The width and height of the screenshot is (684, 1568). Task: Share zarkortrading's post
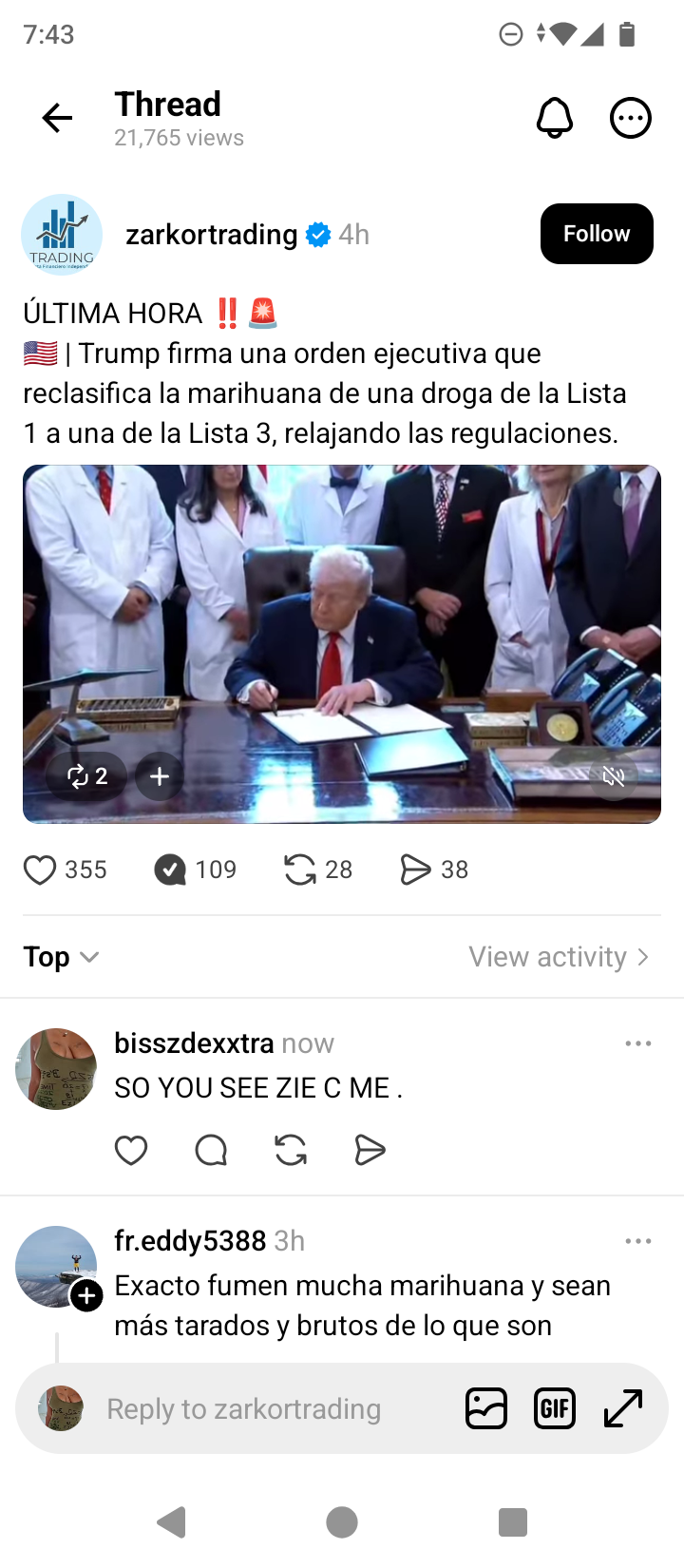pyautogui.click(x=415, y=870)
